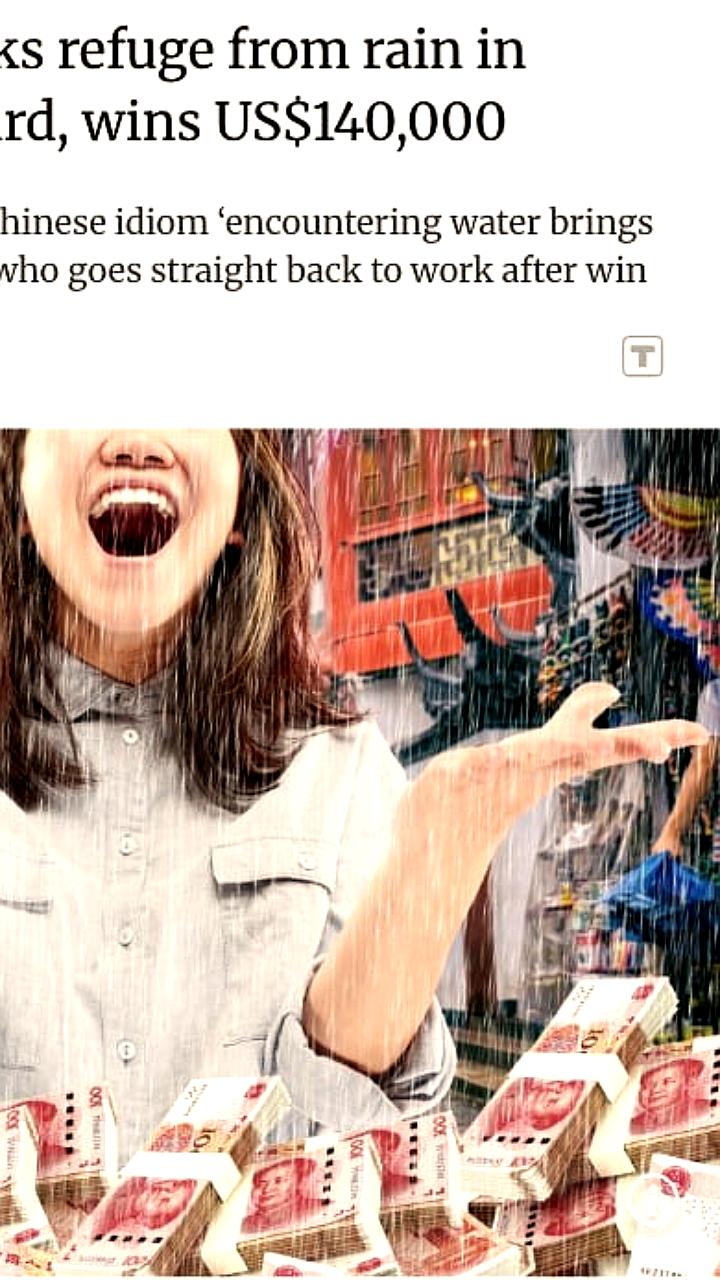Screen dimensions: 720x1280
Task: Tap the text size icon
Action: pyautogui.click(x=642, y=357)
